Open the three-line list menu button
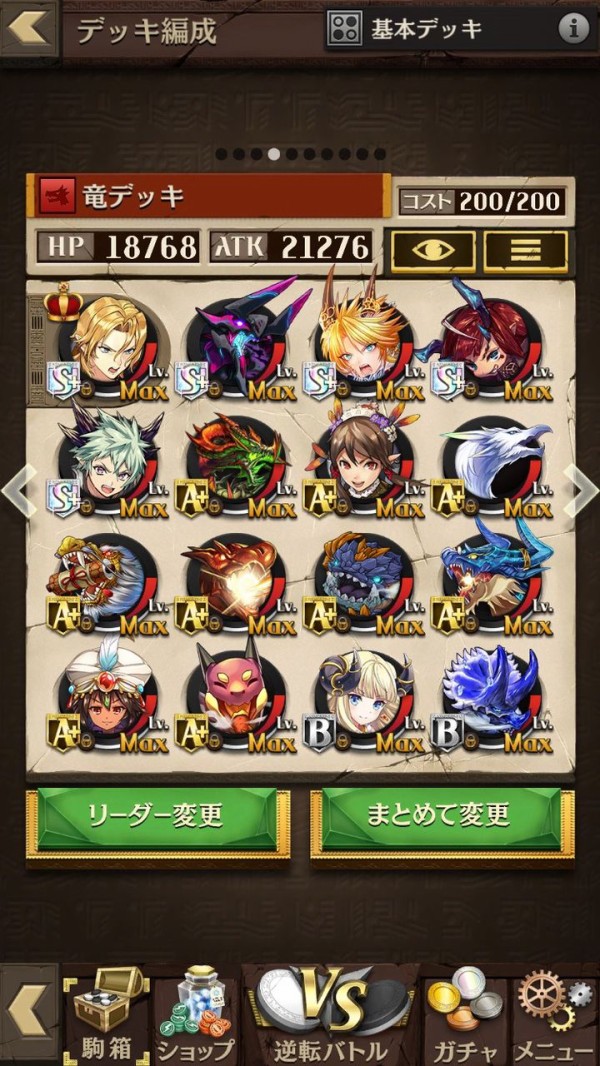This screenshot has height=1066, width=600. coord(526,250)
